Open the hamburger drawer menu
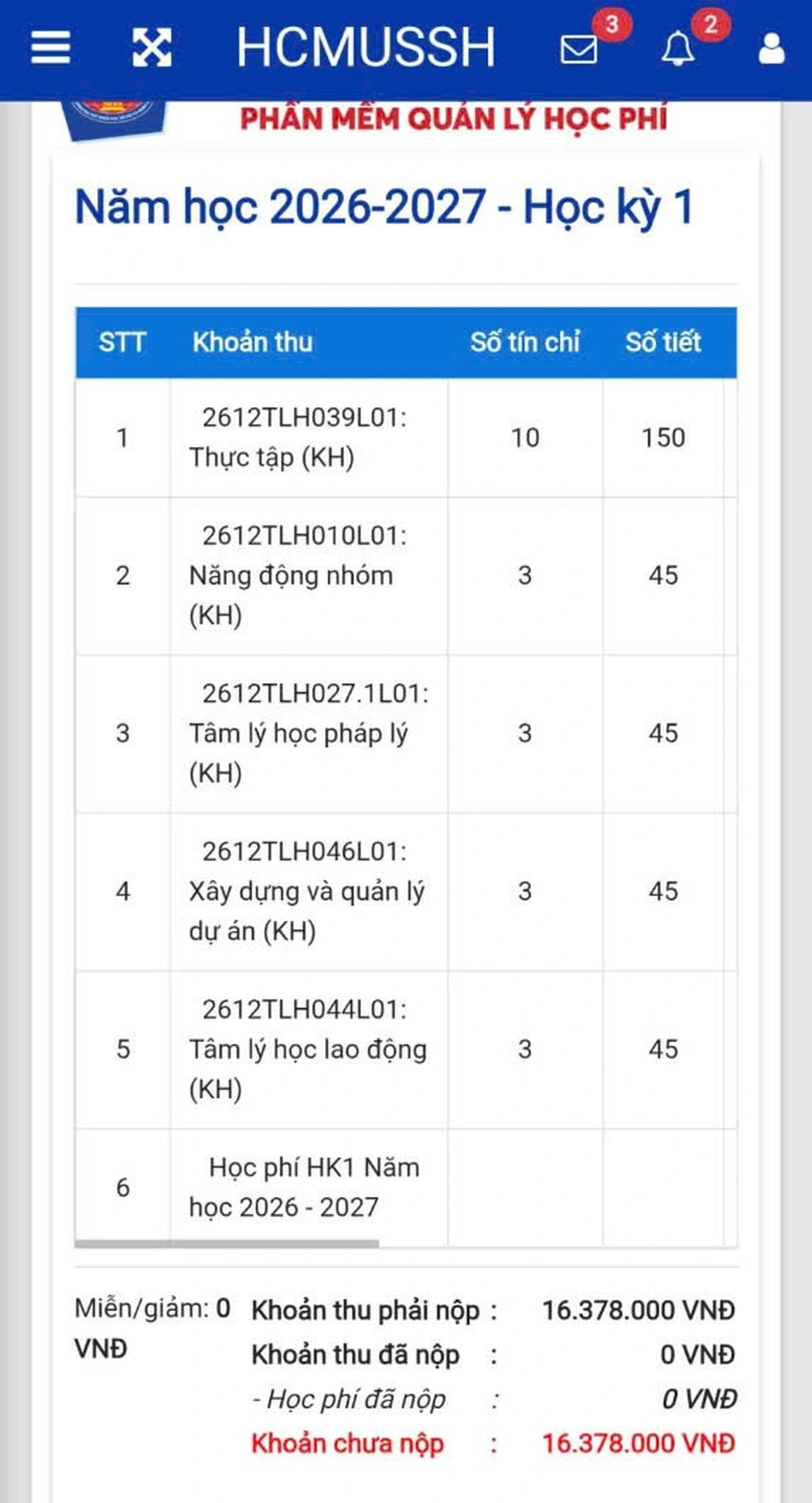The width and height of the screenshot is (812, 1503). (x=50, y=47)
